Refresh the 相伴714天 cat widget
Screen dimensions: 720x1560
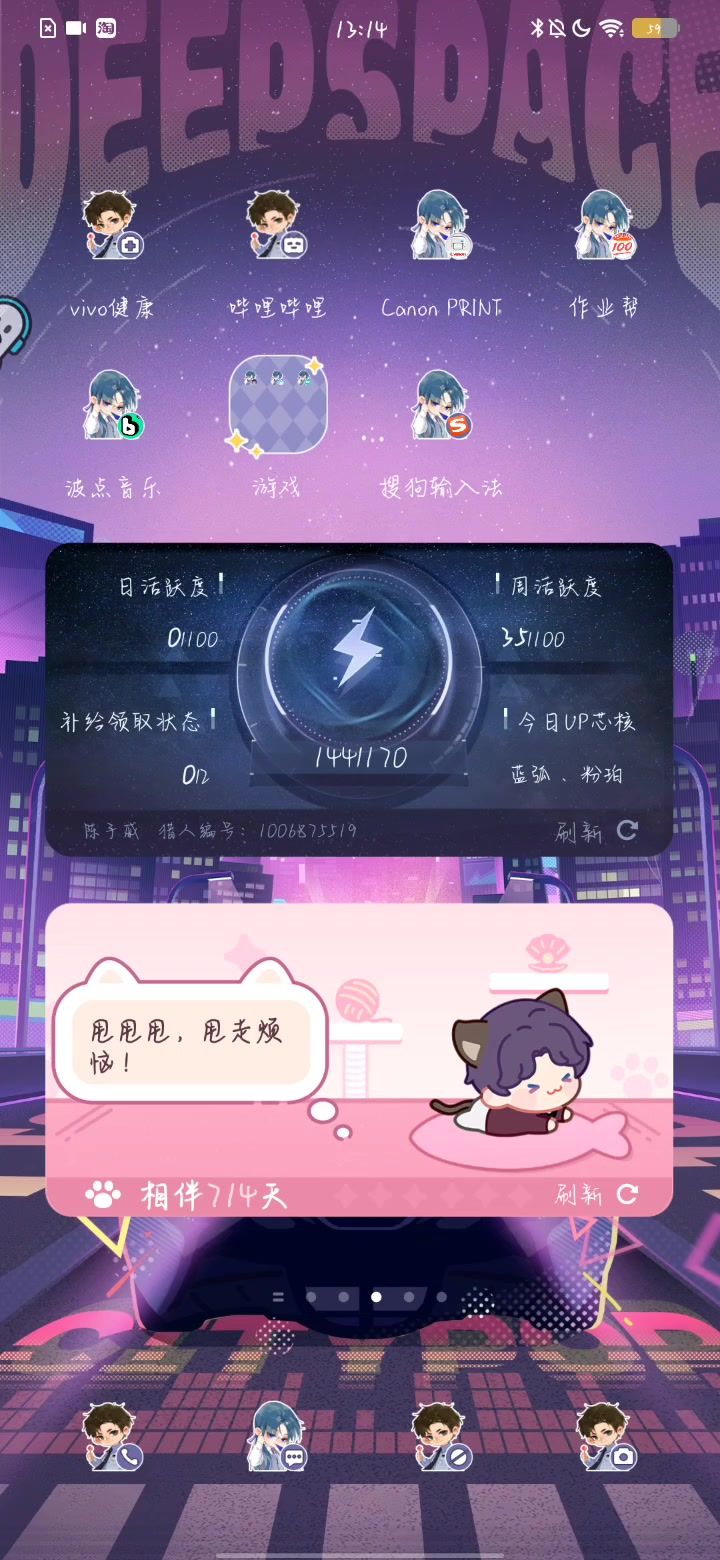(x=598, y=1194)
